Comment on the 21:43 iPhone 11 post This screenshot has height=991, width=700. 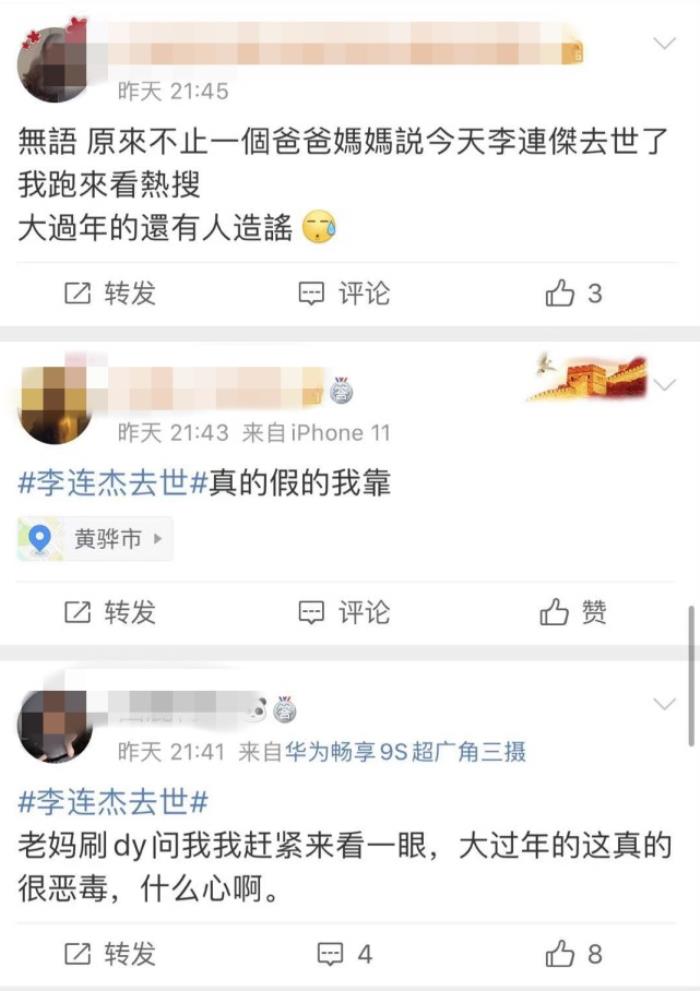(x=345, y=612)
